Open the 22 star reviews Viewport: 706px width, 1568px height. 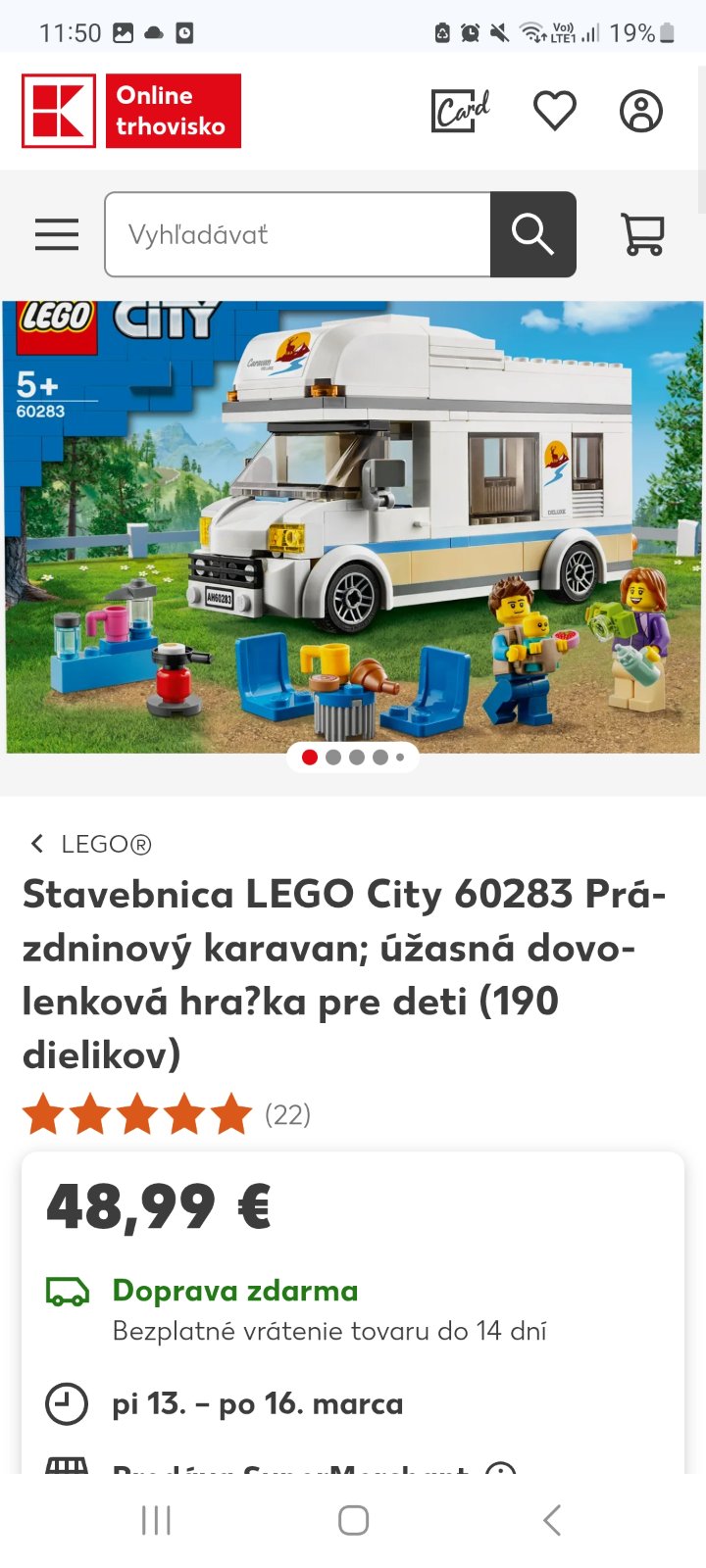coord(167,1115)
